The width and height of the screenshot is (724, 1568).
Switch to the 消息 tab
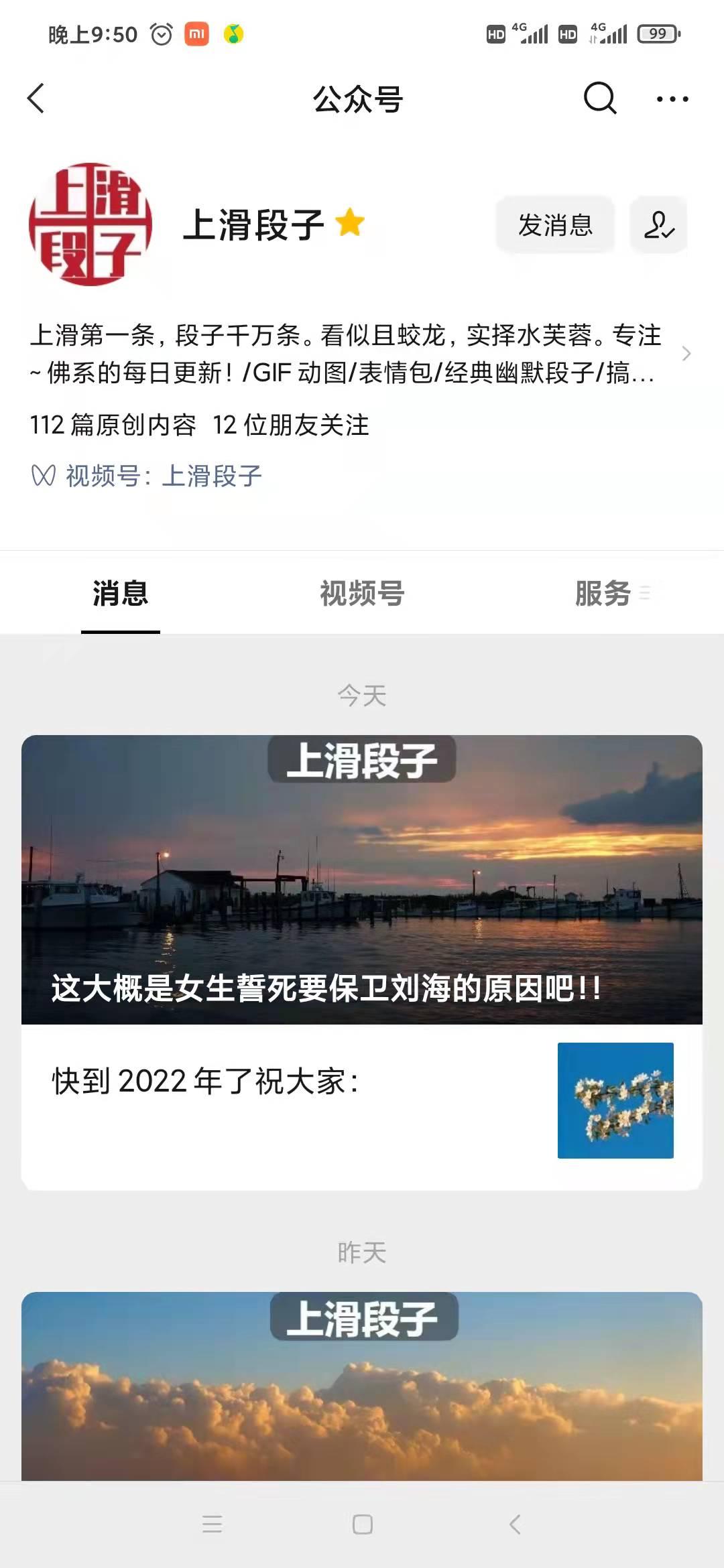pos(121,594)
